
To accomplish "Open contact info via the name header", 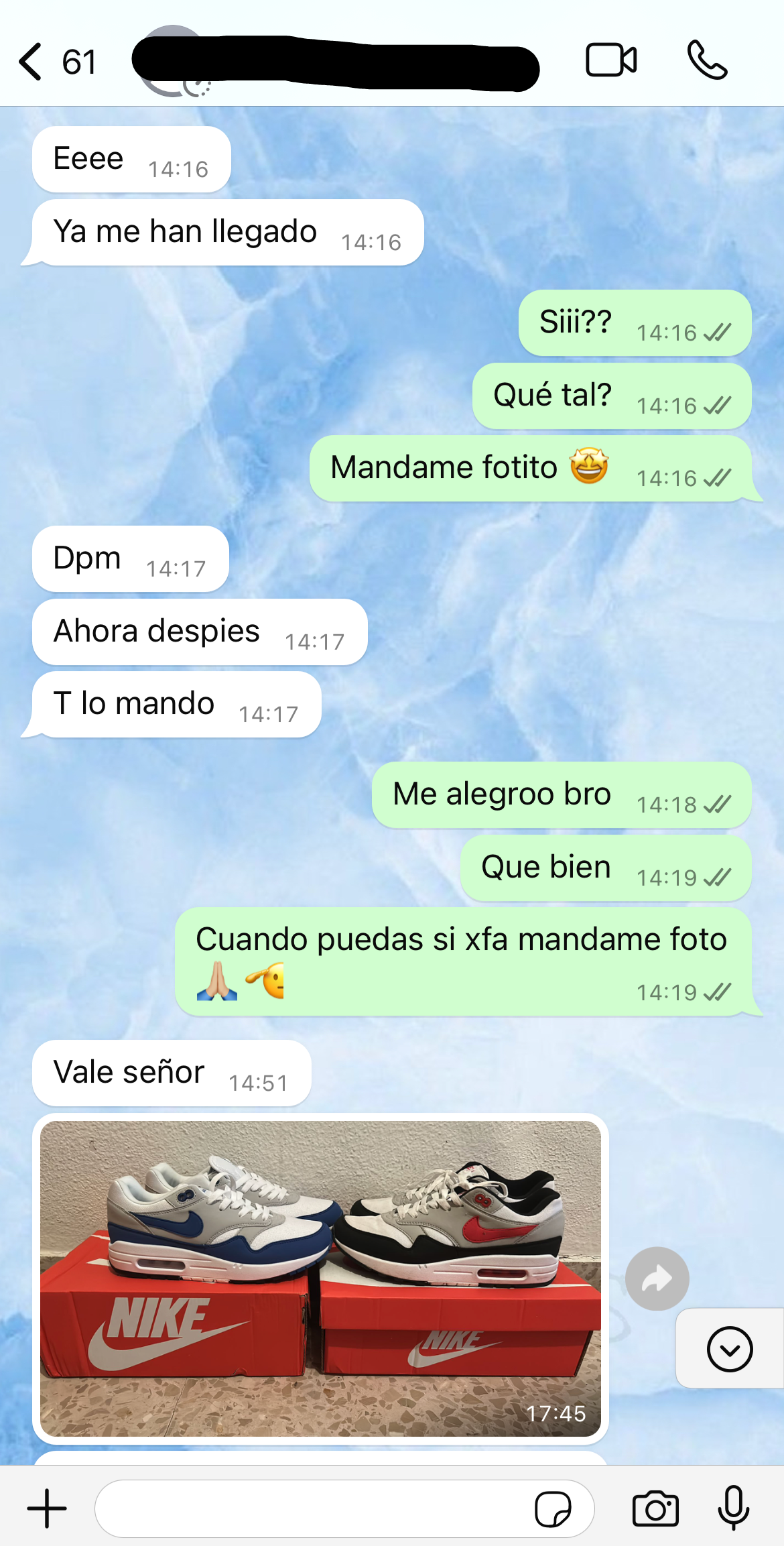I will coord(335,61).
